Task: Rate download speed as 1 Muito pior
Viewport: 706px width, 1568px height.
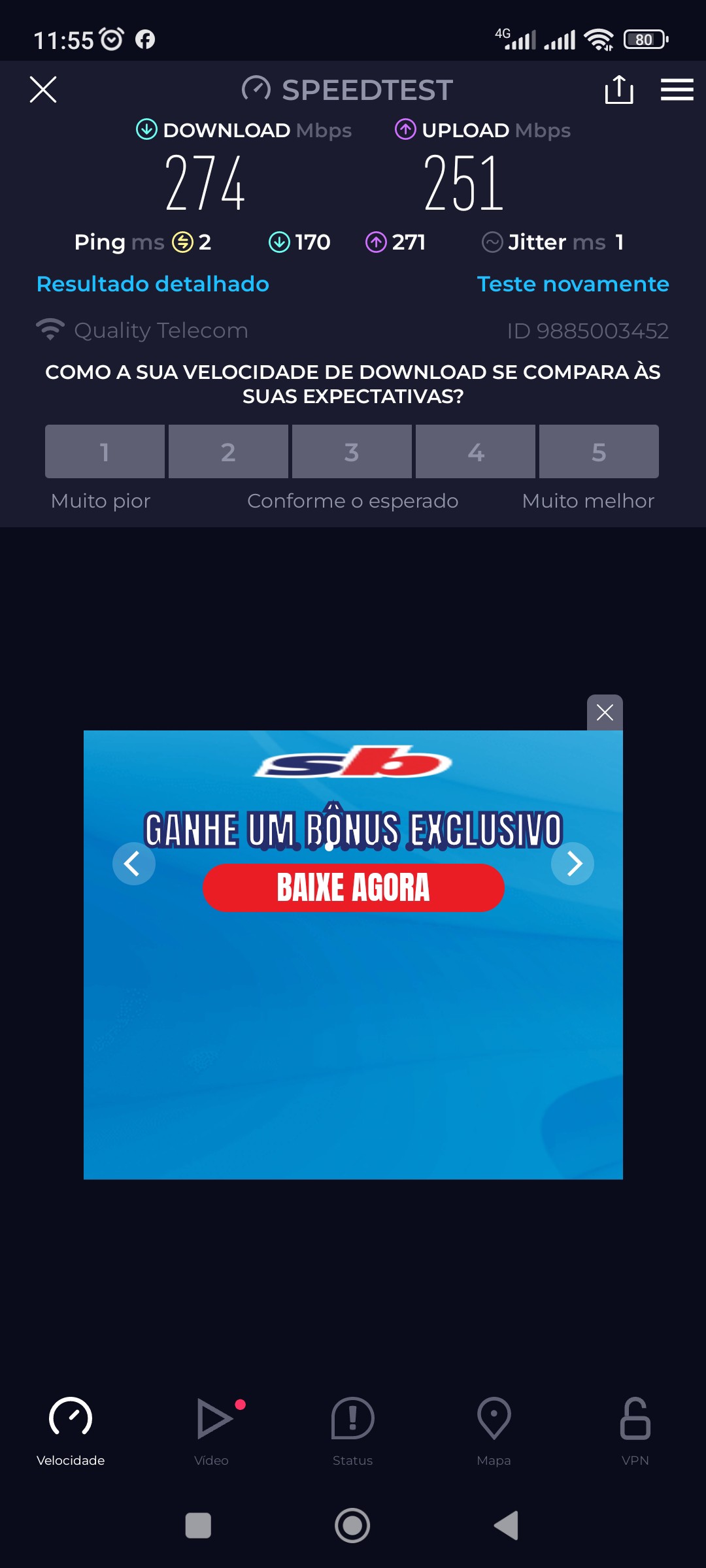Action: tap(105, 451)
